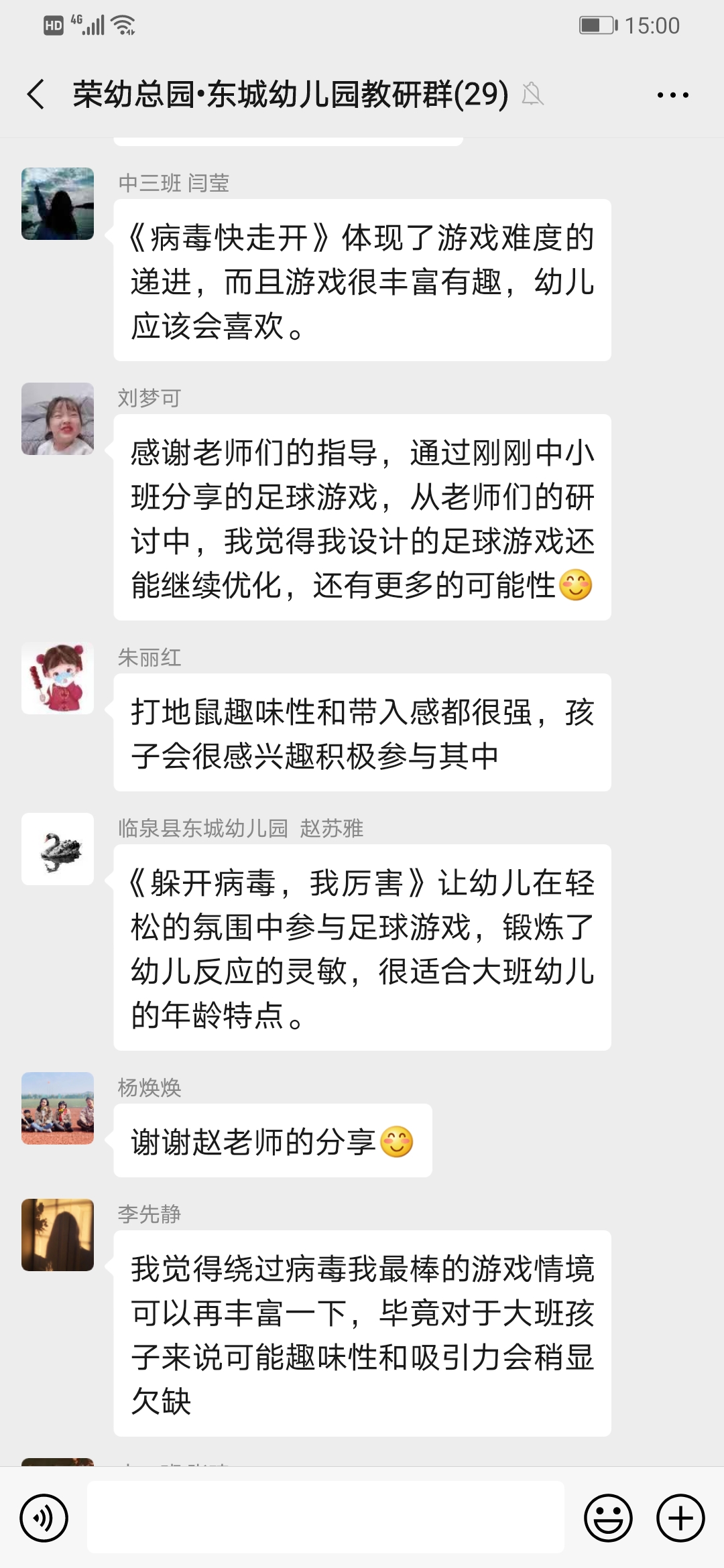Open the group chat options menu
724x1568 pixels.
[x=672, y=95]
